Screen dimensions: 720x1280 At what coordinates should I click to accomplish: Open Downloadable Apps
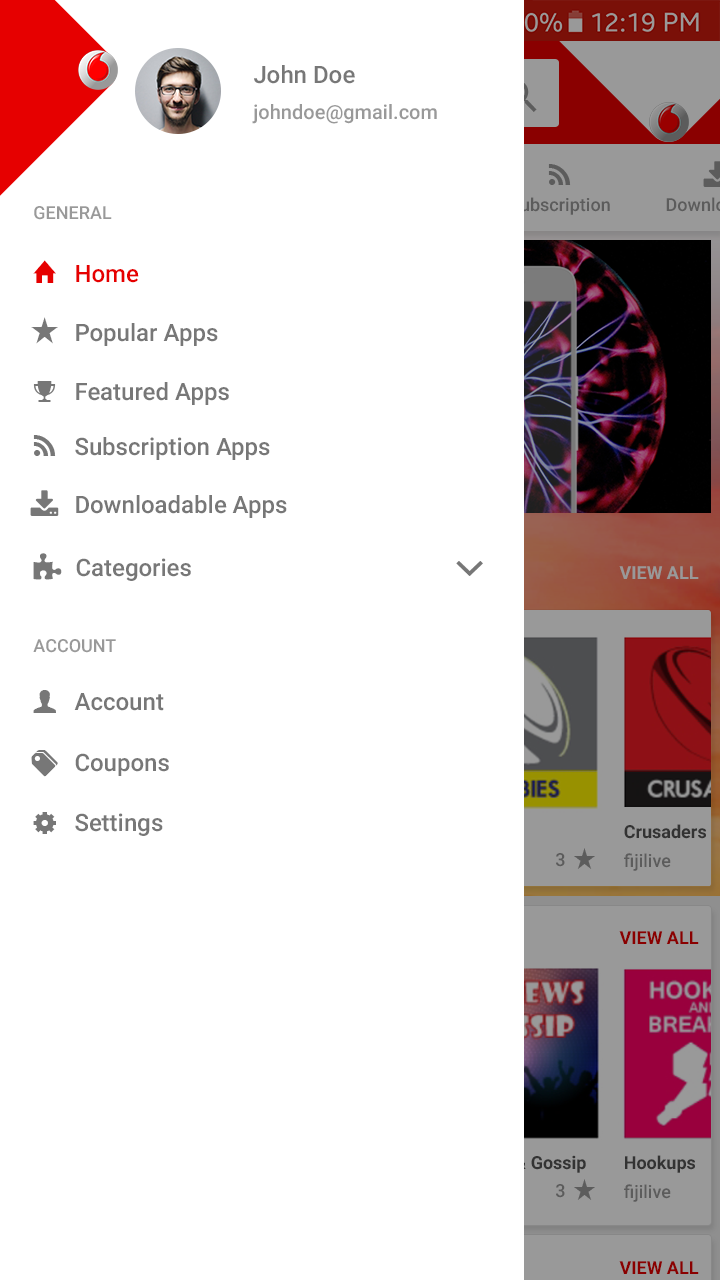click(180, 505)
